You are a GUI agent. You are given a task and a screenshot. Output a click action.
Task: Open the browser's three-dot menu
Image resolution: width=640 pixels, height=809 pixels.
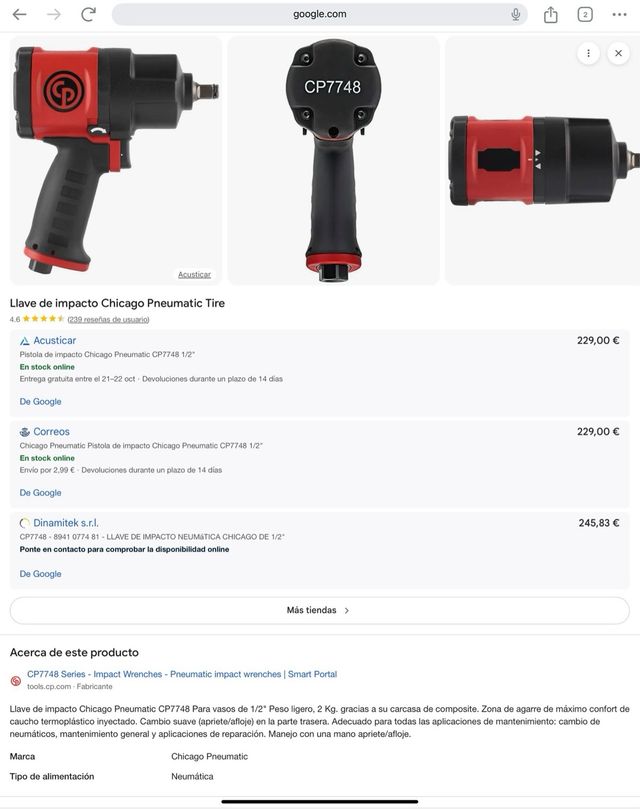coord(618,14)
